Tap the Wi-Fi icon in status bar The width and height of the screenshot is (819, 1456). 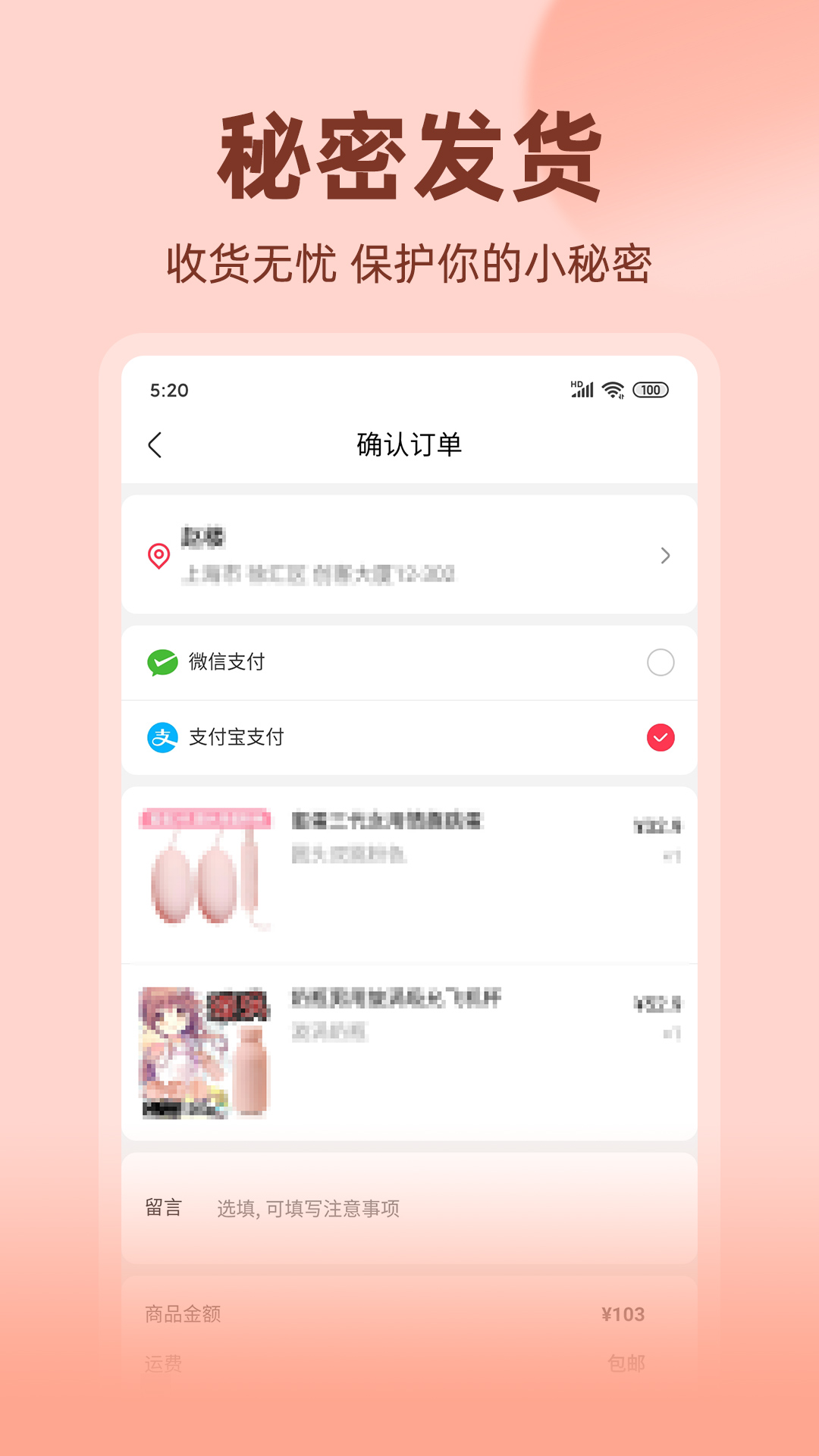click(x=610, y=388)
